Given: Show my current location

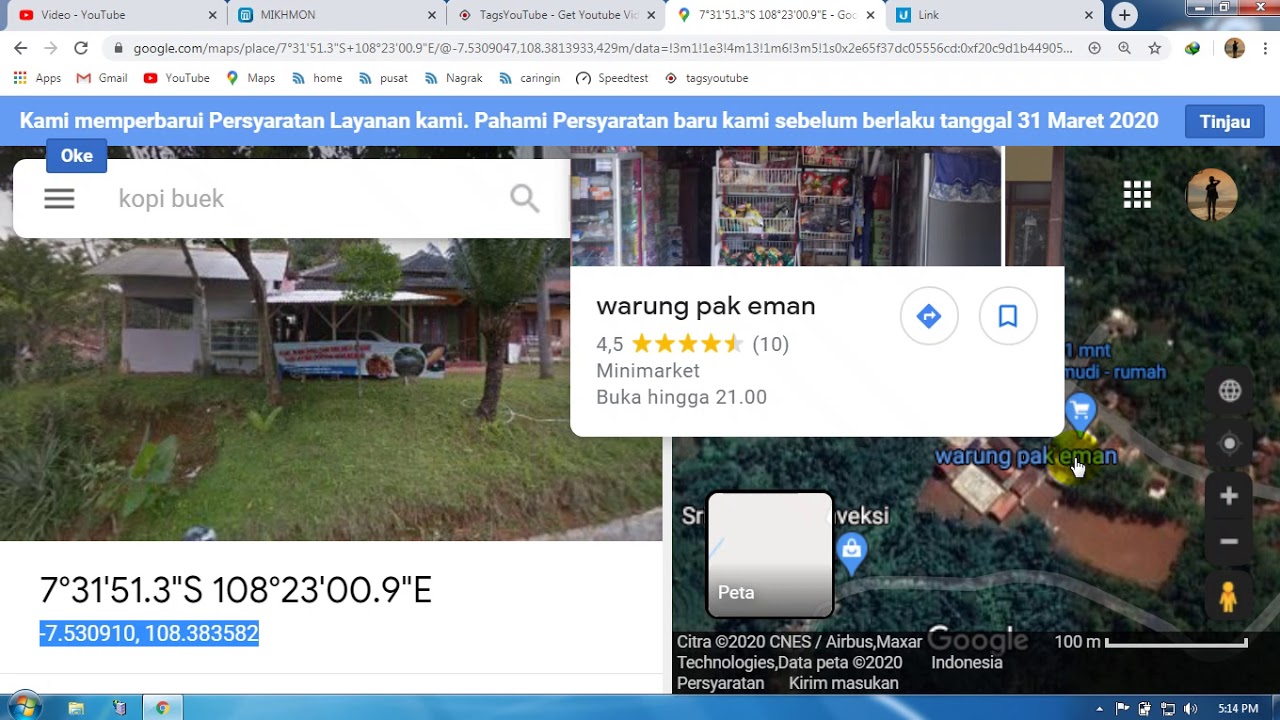Looking at the screenshot, I should coord(1229,444).
